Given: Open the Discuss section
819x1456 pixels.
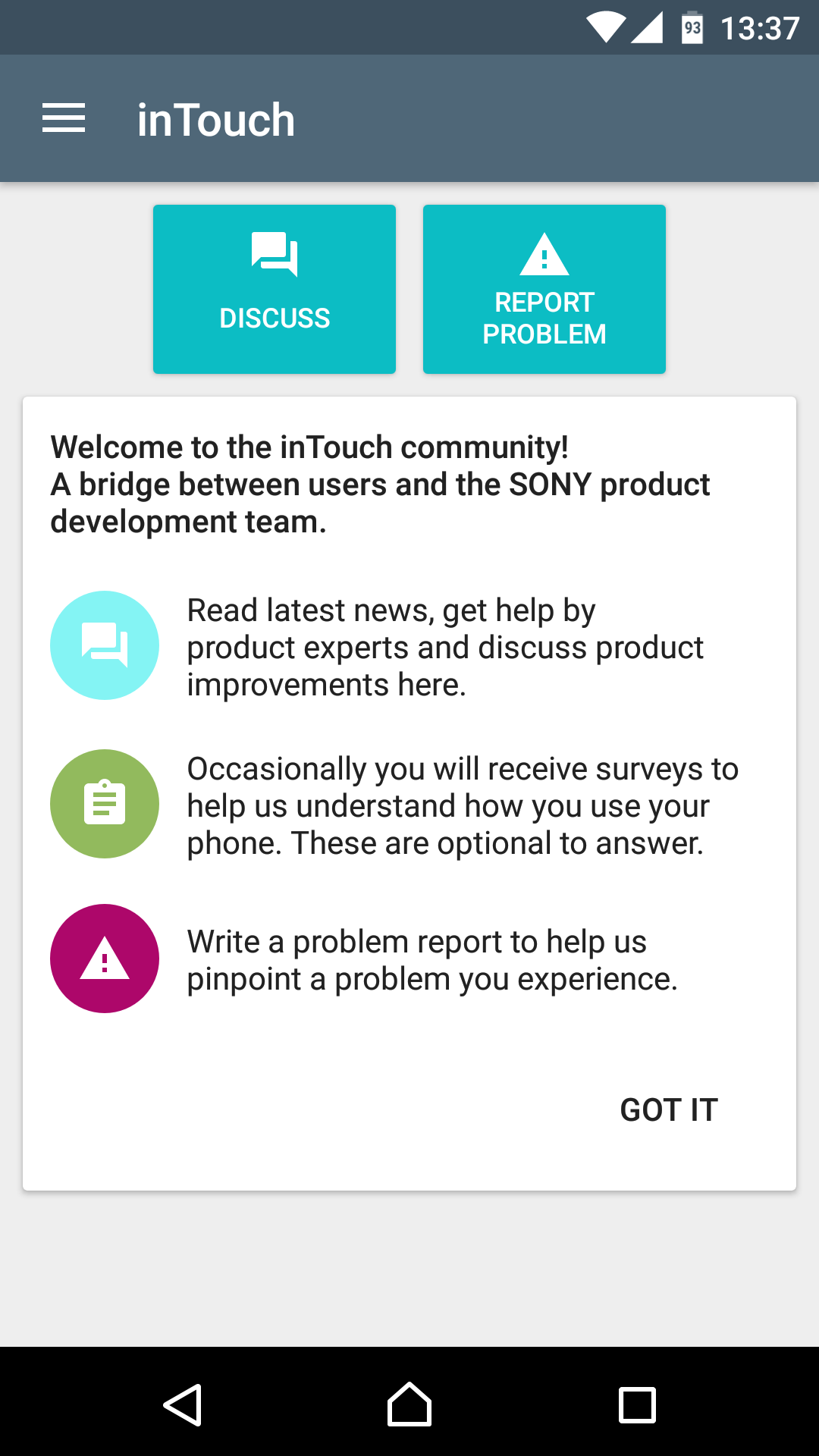Looking at the screenshot, I should coord(275,289).
